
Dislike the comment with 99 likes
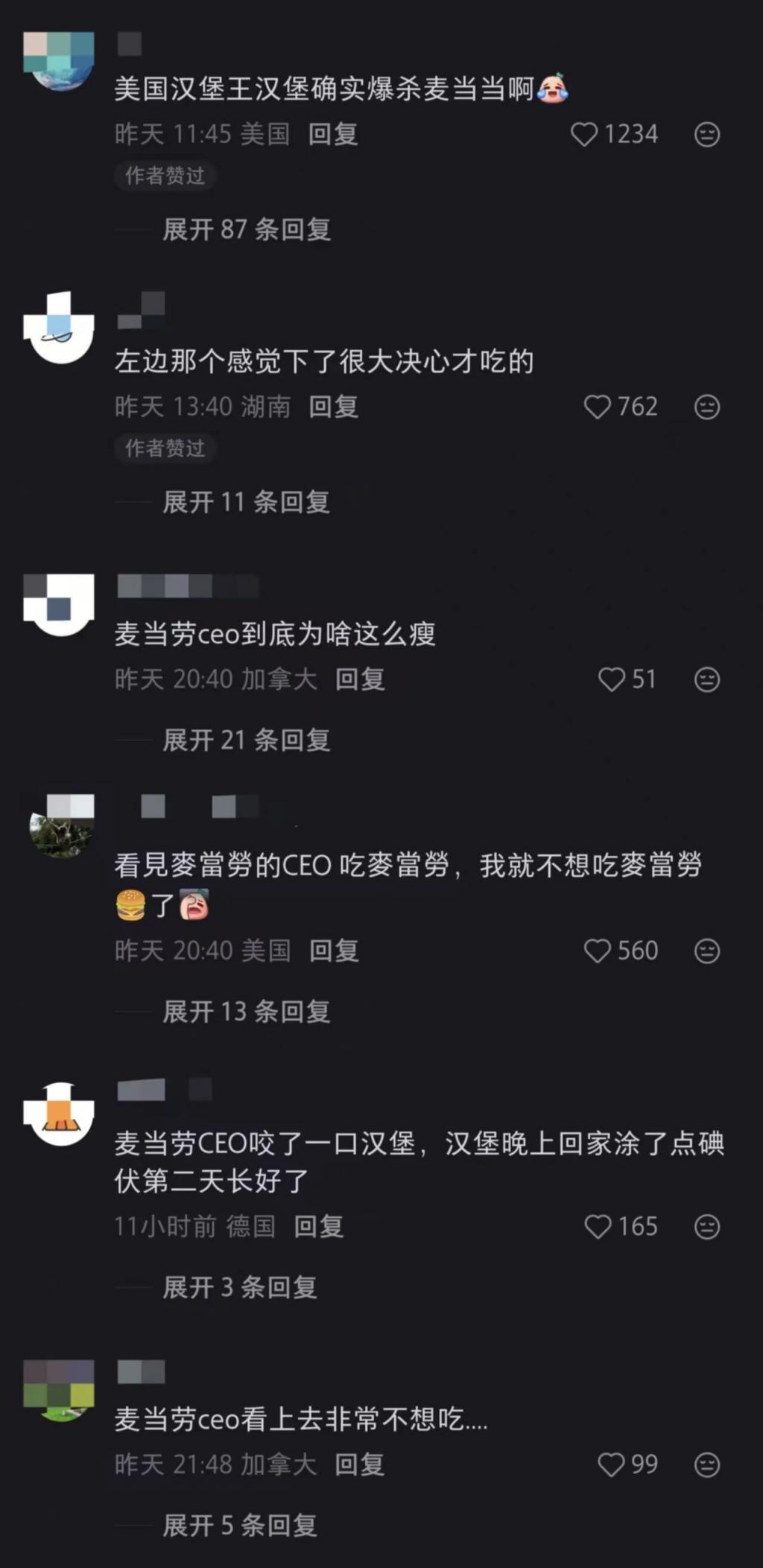tap(706, 1465)
